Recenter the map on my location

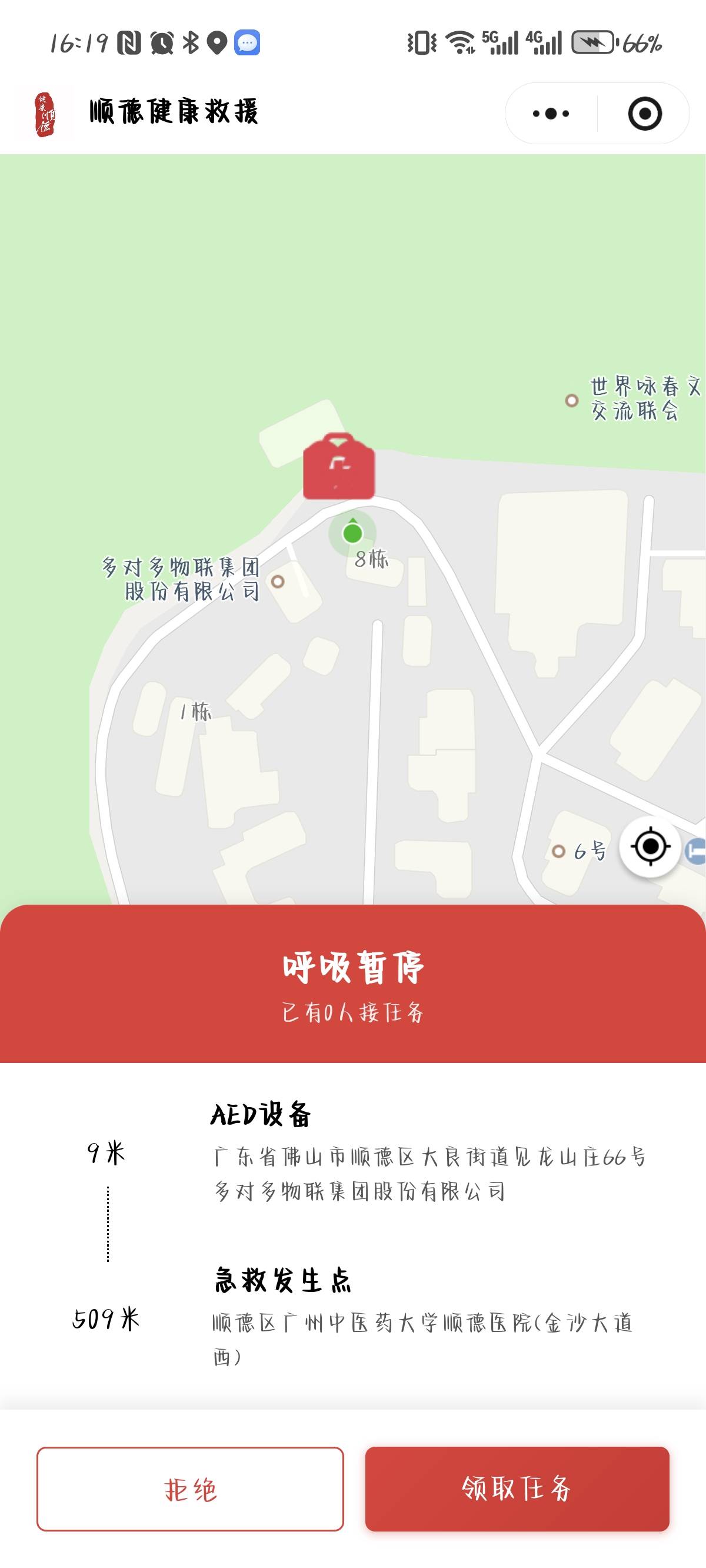(650, 846)
